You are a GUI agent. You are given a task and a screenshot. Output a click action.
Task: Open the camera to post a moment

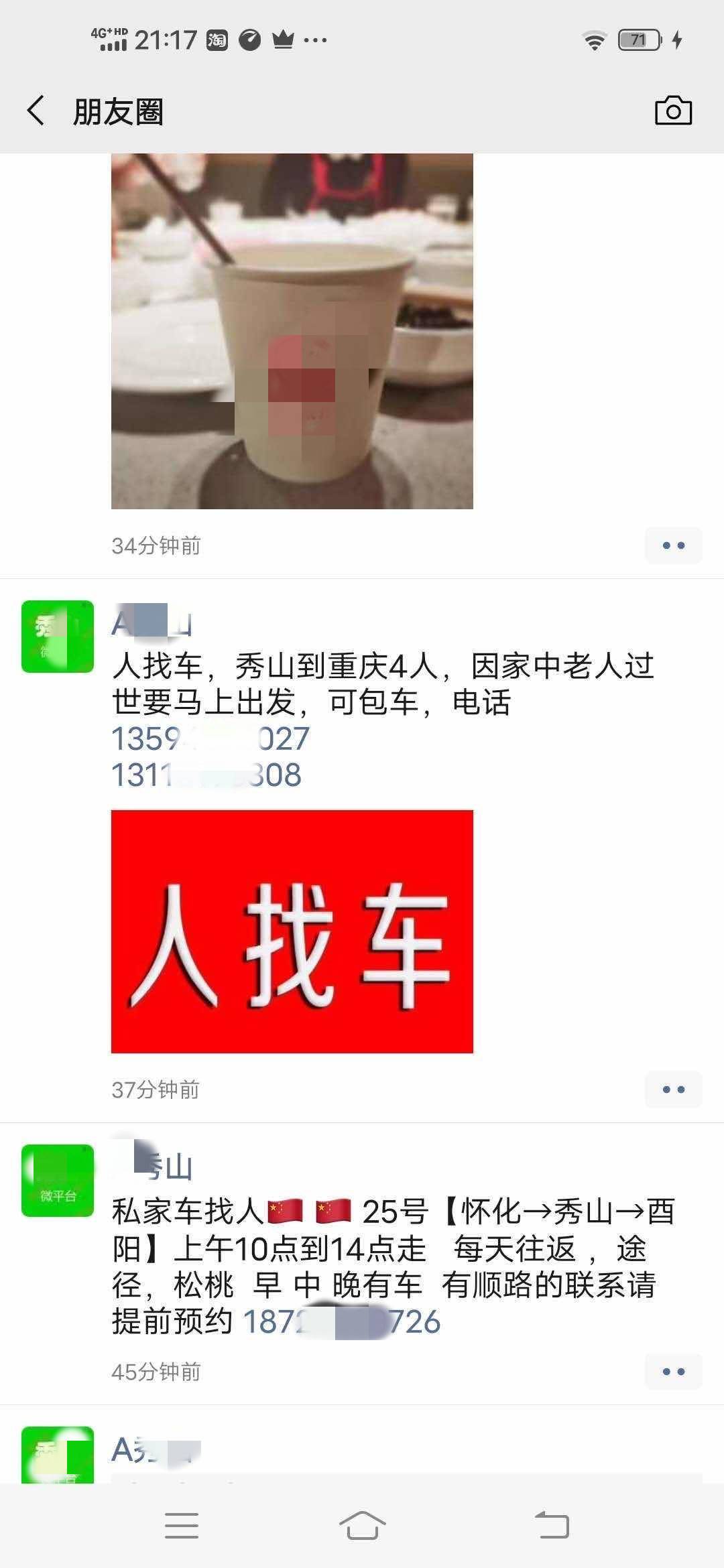(673, 111)
